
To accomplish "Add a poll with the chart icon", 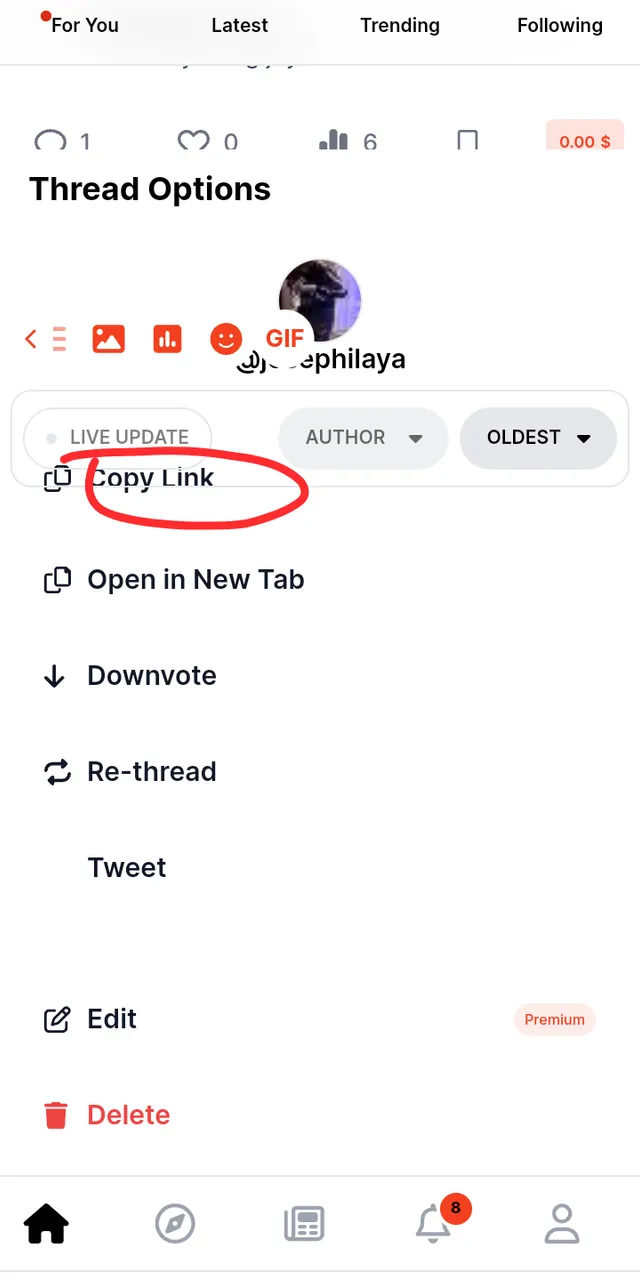I will click(167, 339).
